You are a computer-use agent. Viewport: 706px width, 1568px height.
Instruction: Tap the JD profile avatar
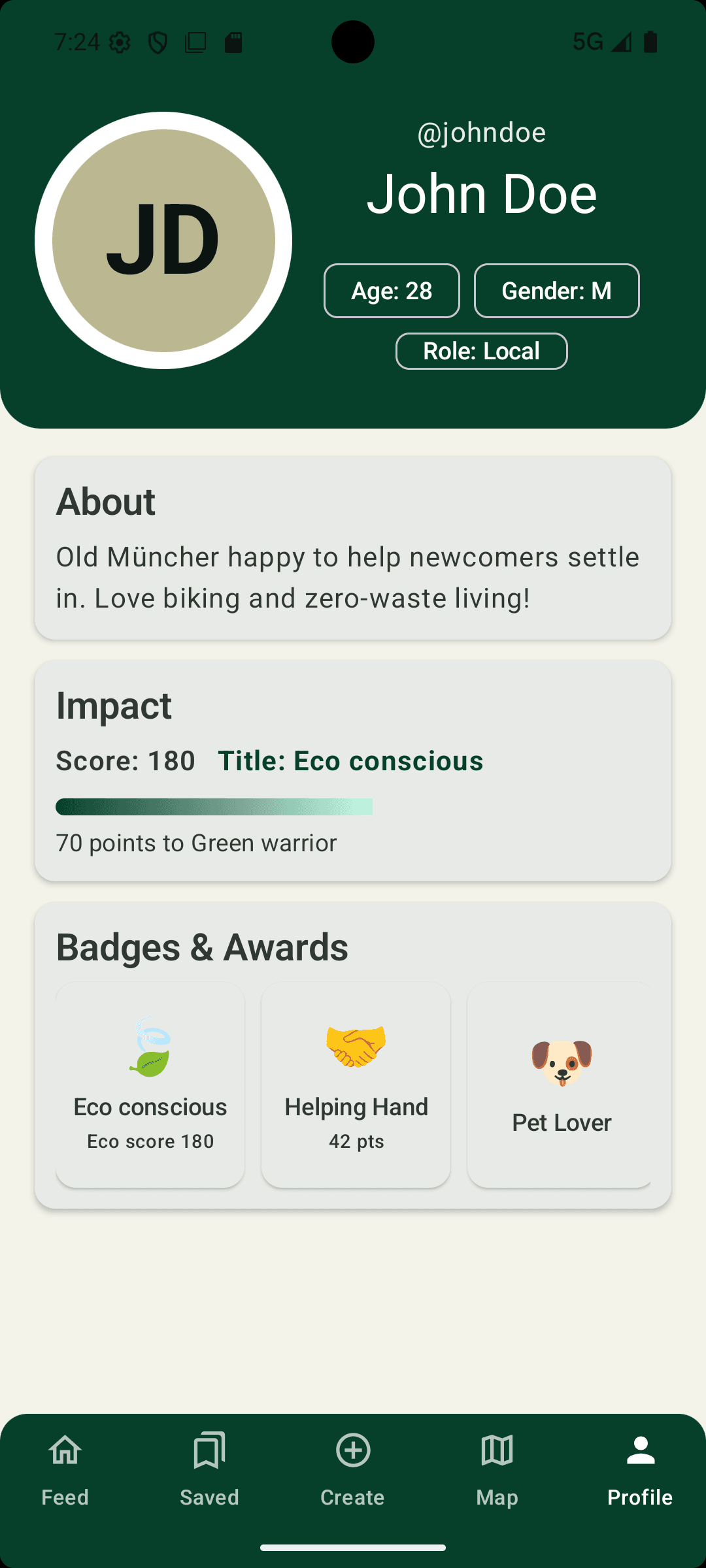point(163,240)
